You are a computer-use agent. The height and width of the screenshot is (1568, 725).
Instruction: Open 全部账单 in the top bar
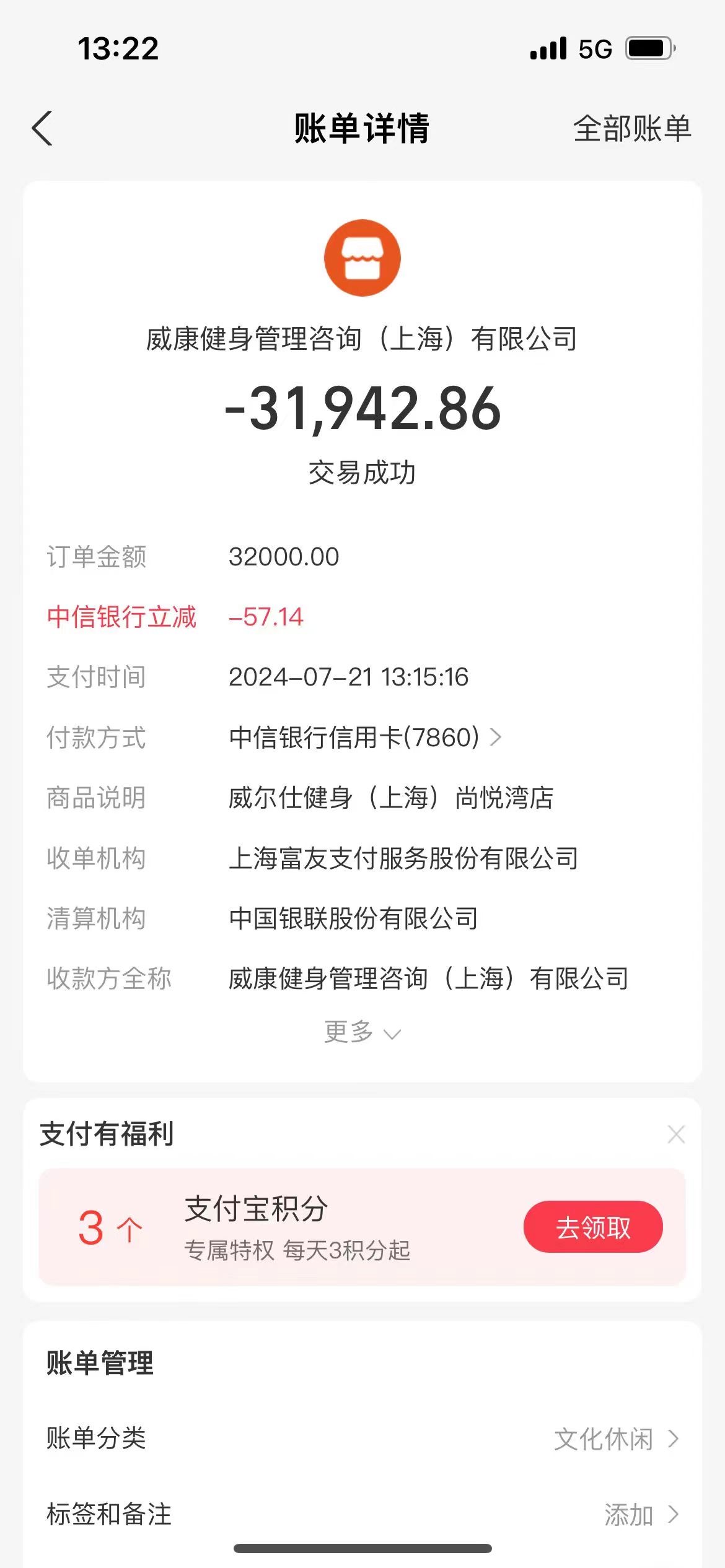(632, 129)
